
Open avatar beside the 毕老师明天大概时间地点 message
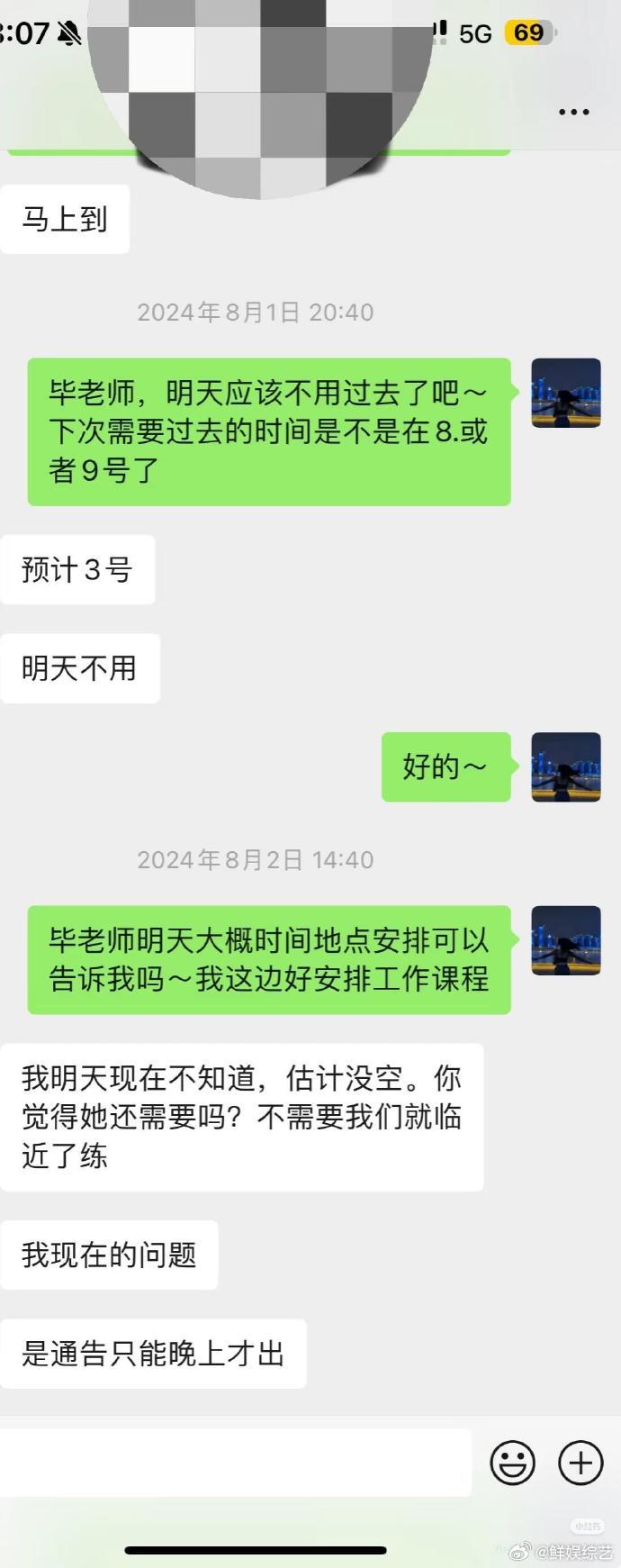[x=565, y=940]
